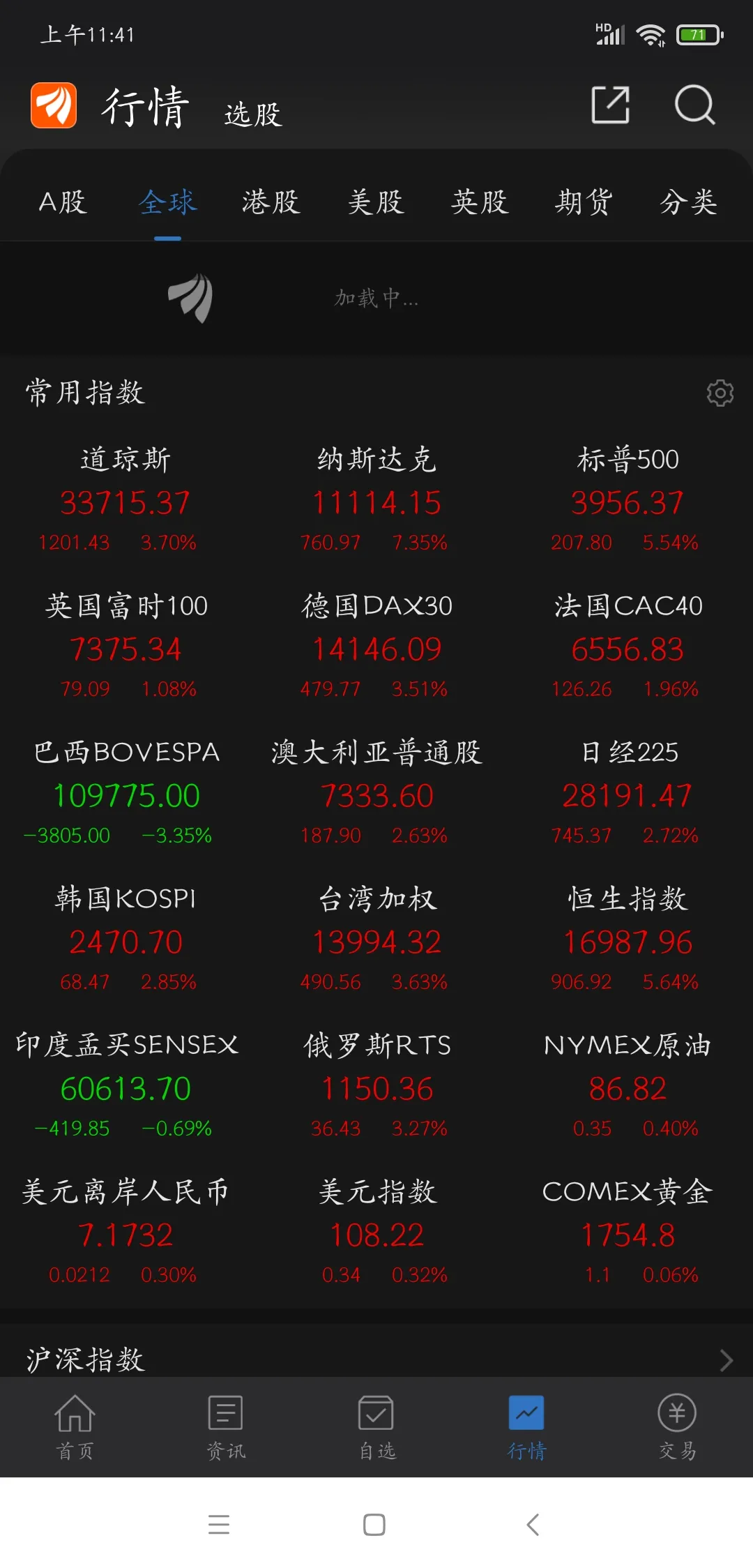Image resolution: width=753 pixels, height=1568 pixels.
Task: Switch to the A股 tab
Action: (x=63, y=202)
